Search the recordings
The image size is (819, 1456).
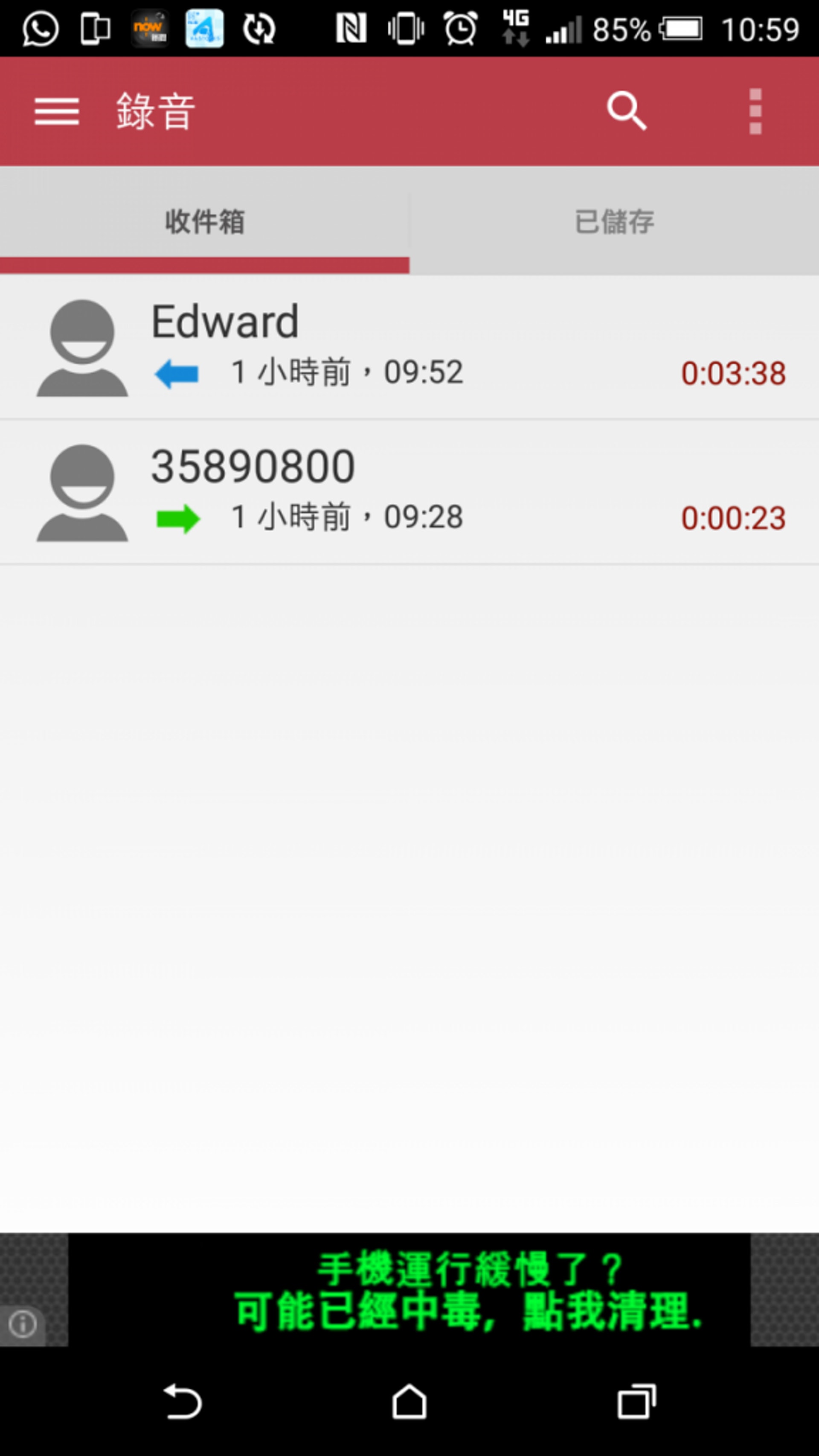[626, 111]
